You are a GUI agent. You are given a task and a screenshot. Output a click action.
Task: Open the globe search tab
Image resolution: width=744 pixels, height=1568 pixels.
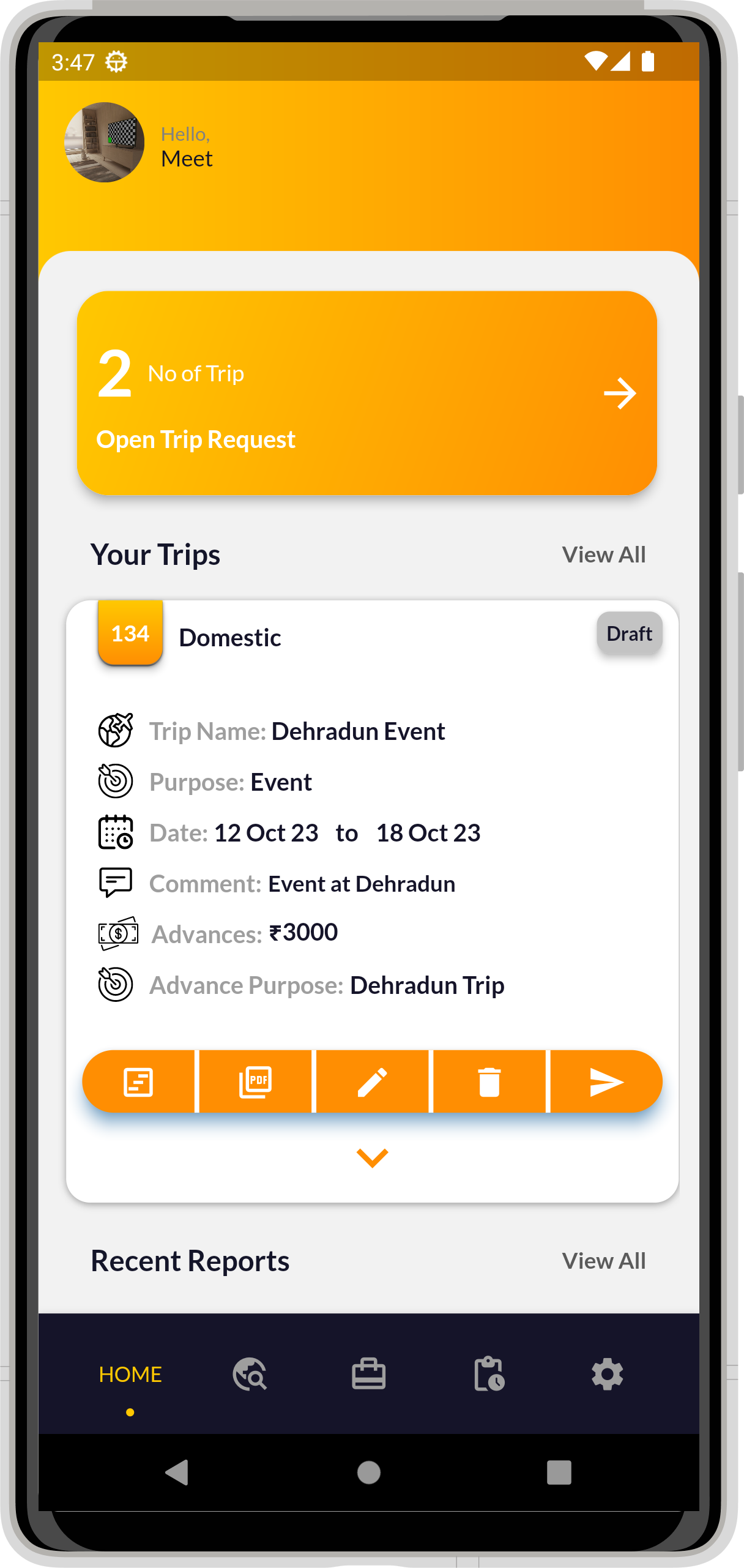[x=250, y=1375]
